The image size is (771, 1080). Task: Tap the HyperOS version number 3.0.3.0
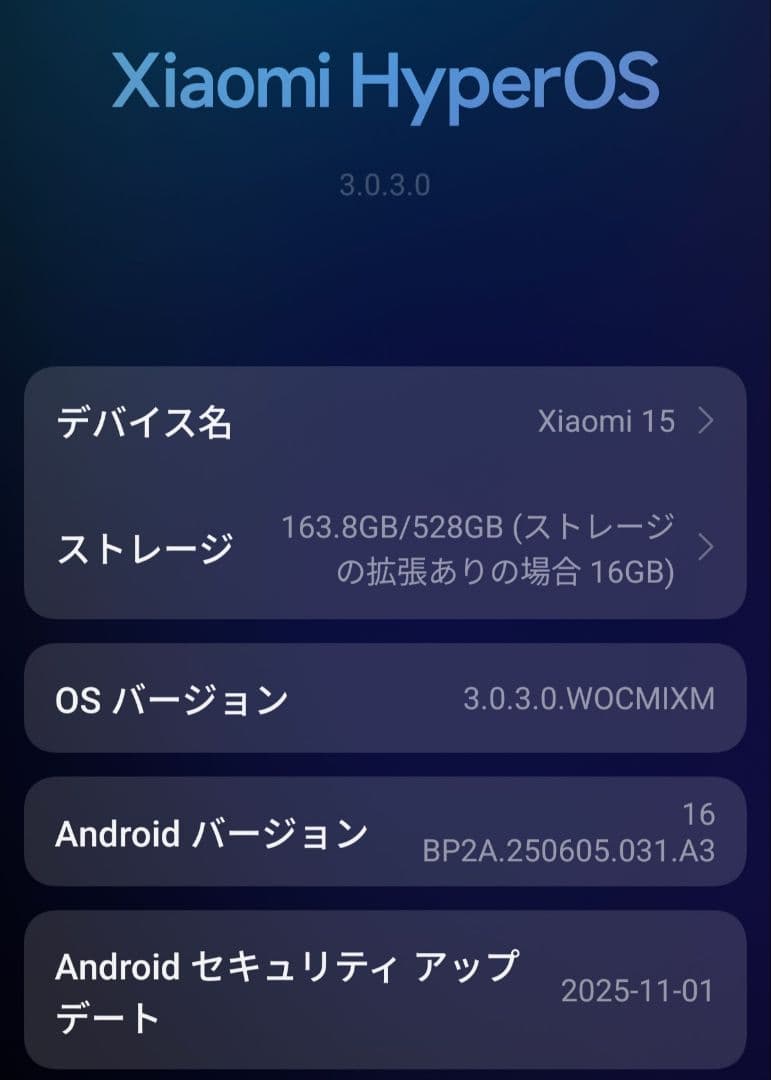(x=385, y=181)
